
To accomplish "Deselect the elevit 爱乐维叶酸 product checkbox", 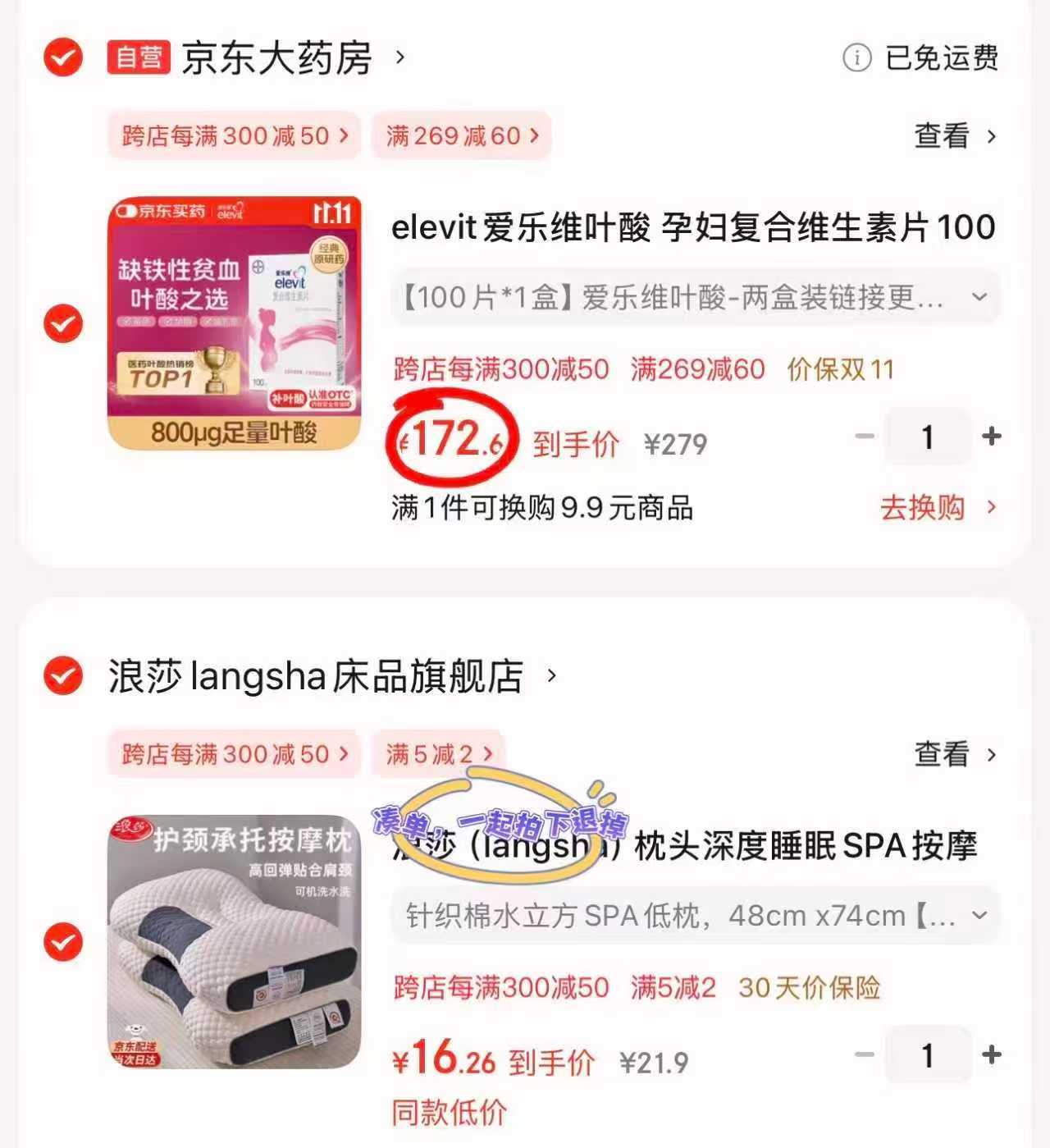I will [x=62, y=322].
